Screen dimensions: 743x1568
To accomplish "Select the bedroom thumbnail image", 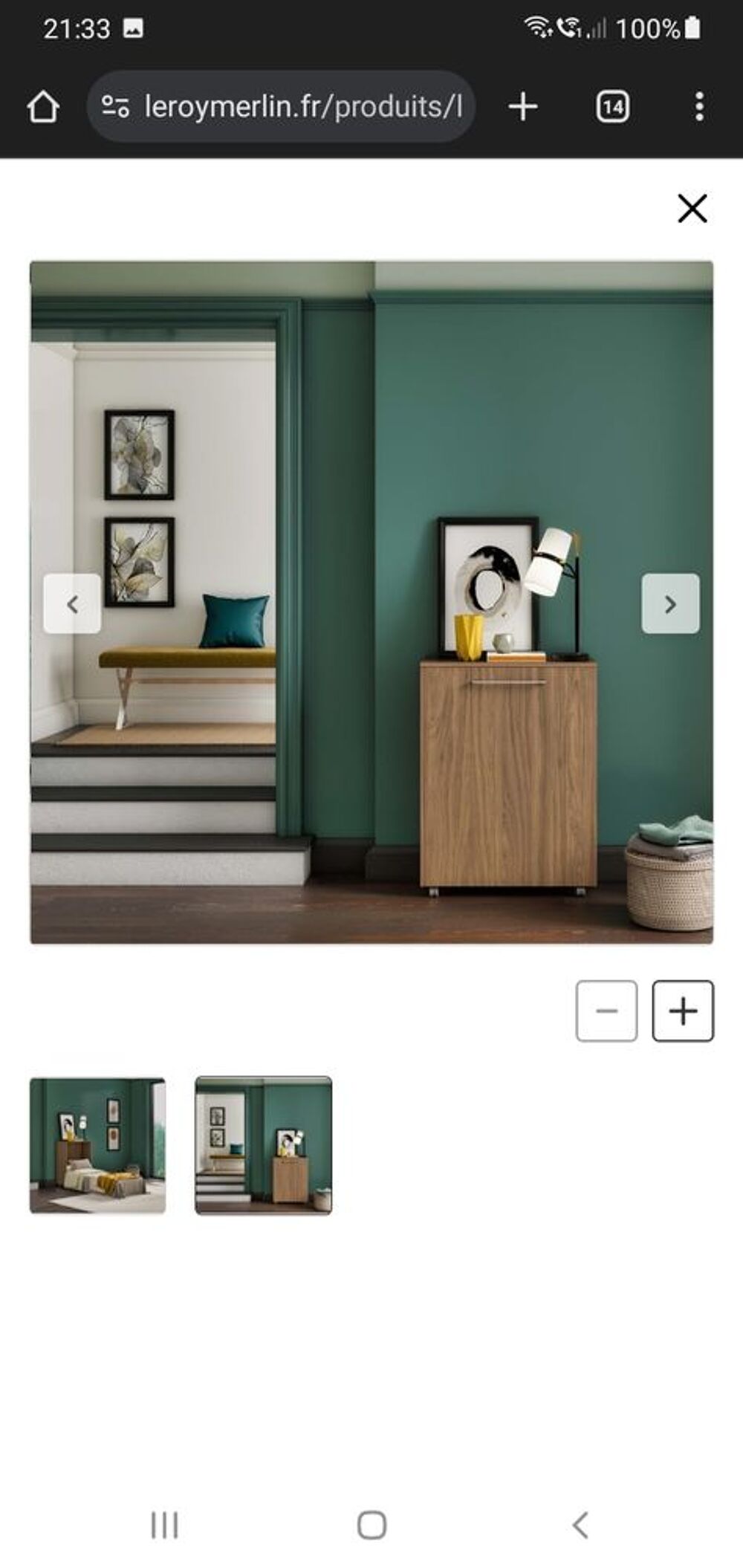I will [x=97, y=1145].
